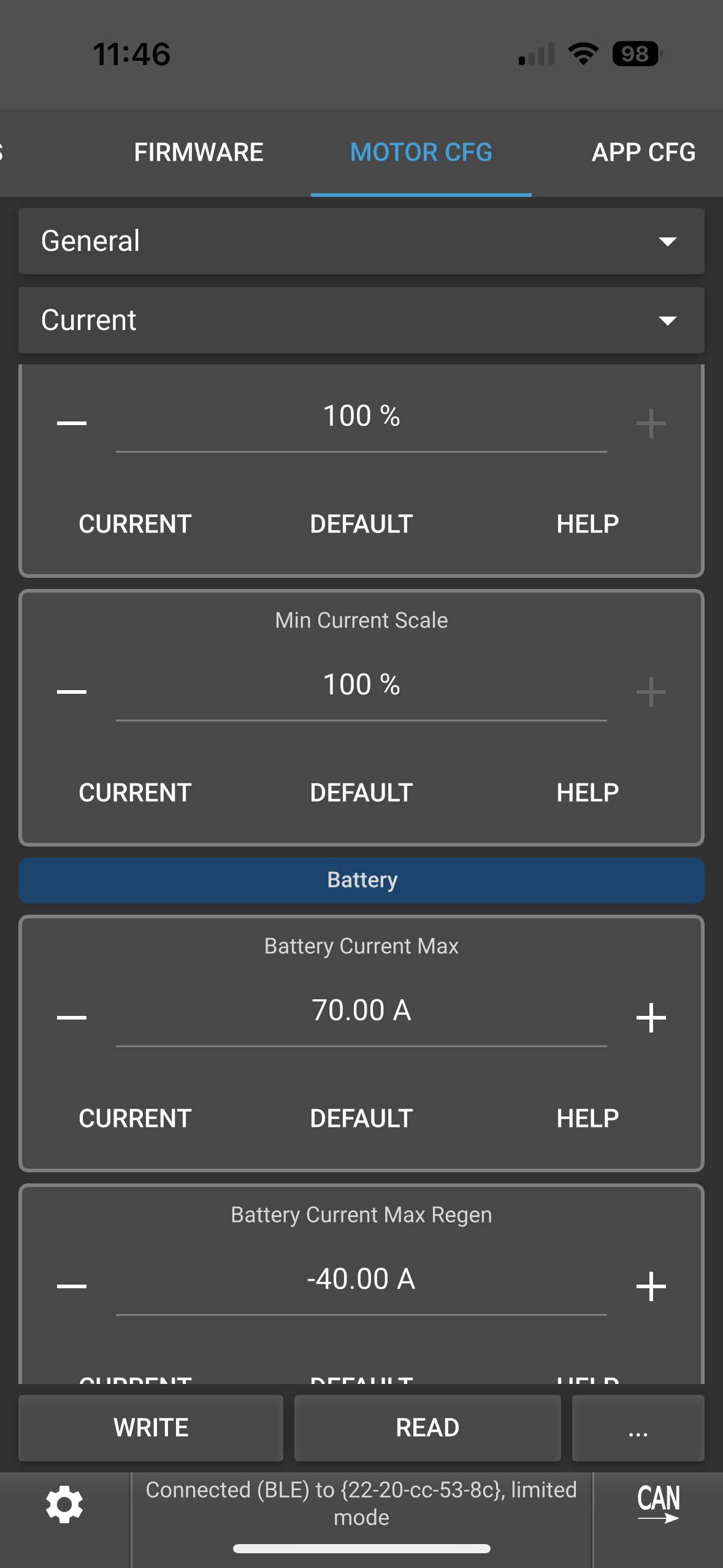Open the settings gear icon
The image size is (723, 1568).
[64, 1505]
